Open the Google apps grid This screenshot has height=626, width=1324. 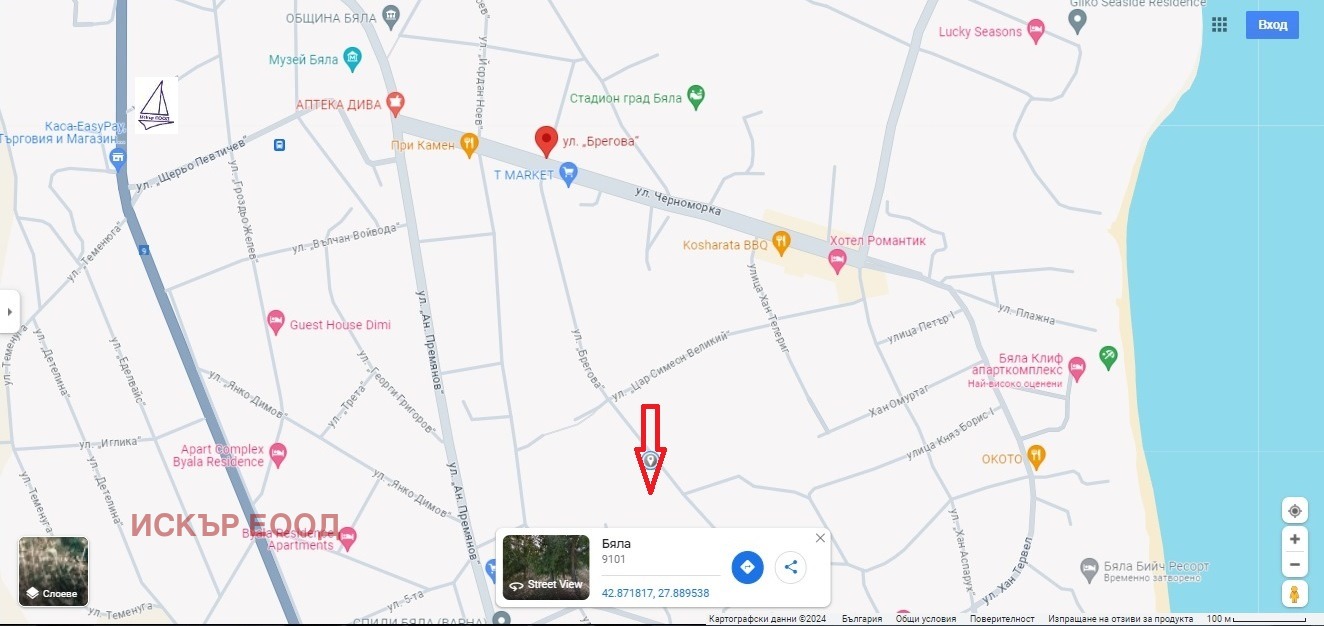[1219, 25]
